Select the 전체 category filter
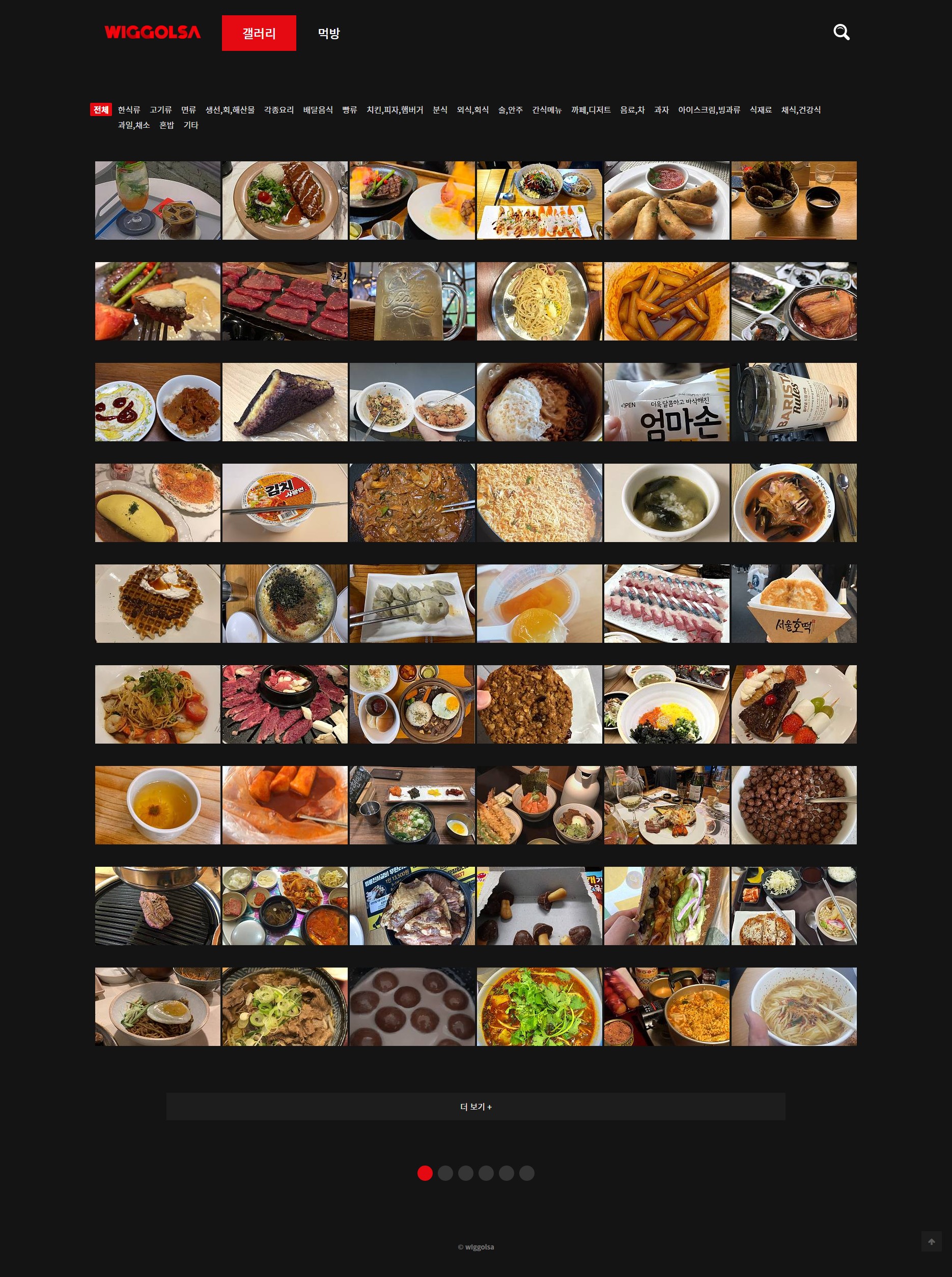 tap(101, 109)
